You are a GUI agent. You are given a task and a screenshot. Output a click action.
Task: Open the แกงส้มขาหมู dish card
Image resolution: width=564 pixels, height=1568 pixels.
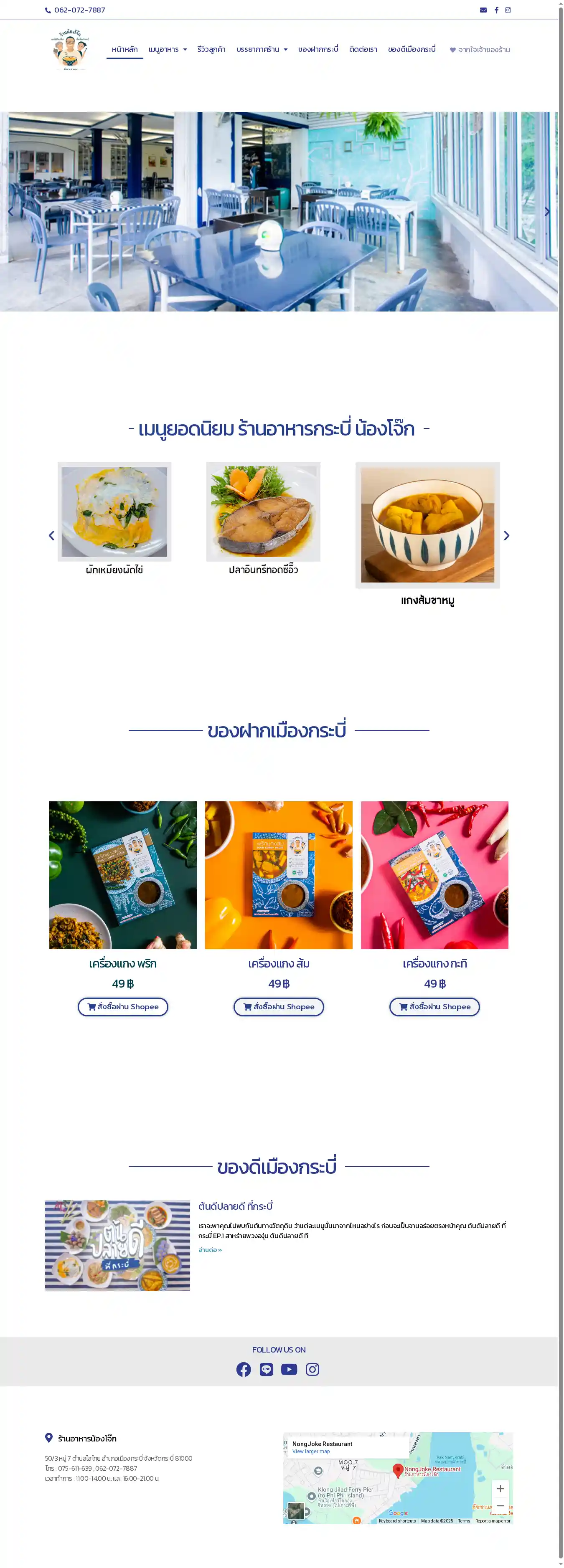click(x=427, y=525)
